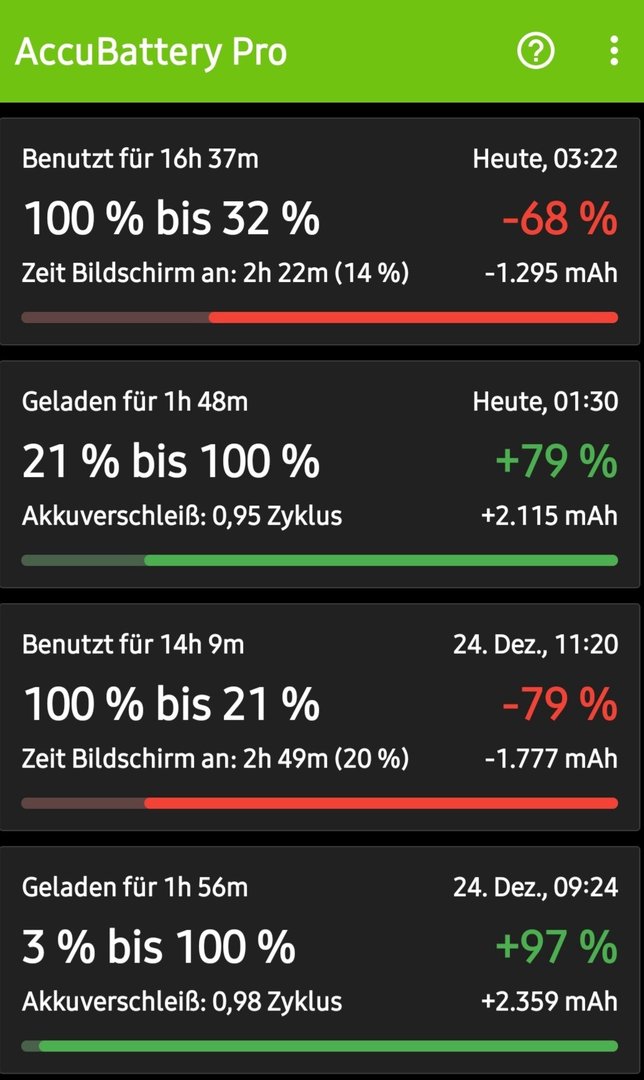
Task: View the usage session from 24. Dez., 11:20
Action: (320, 717)
